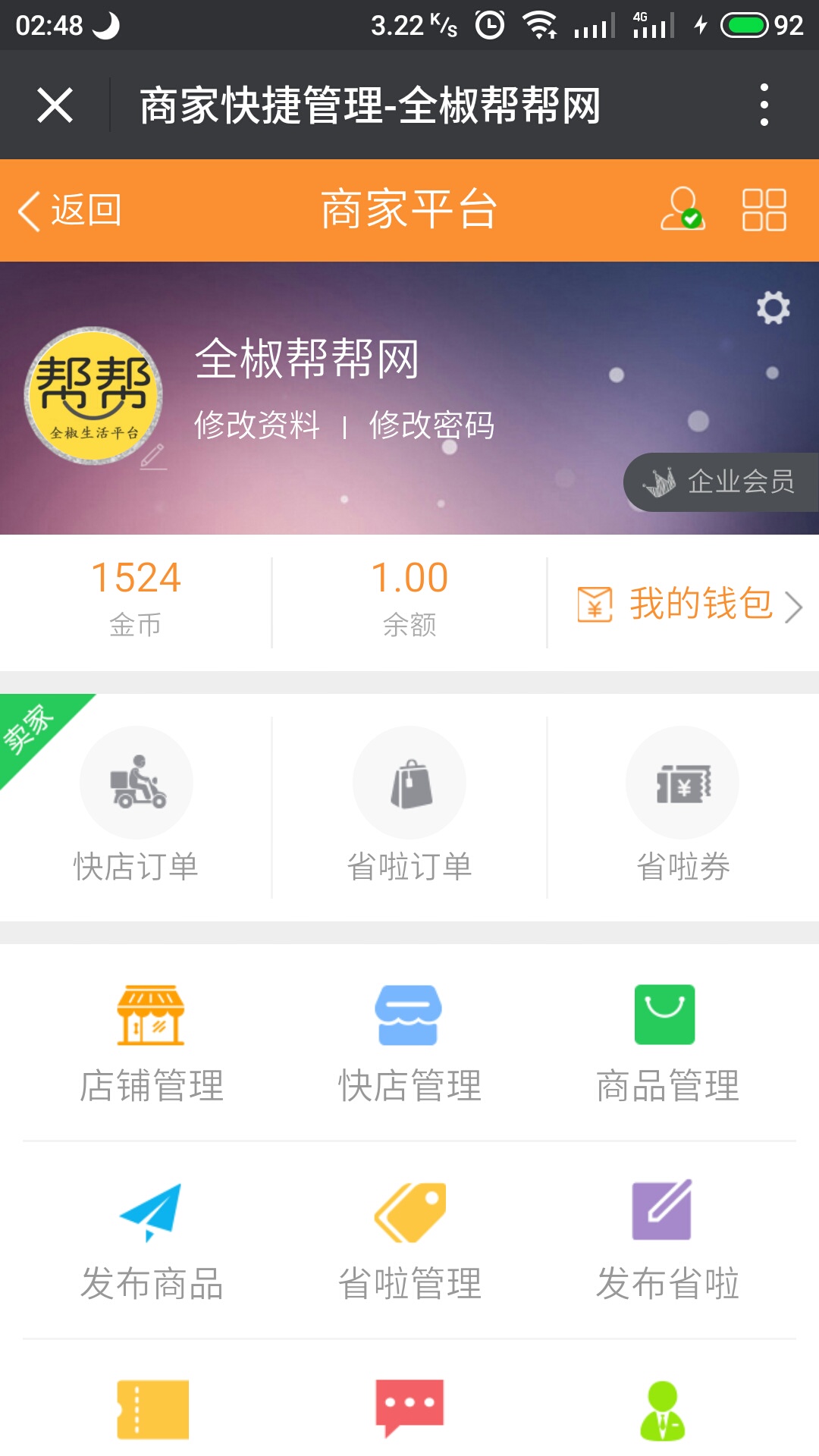This screenshot has height=1456, width=819.
Task: Tap 修改资料 to edit profile
Action: coord(257,425)
